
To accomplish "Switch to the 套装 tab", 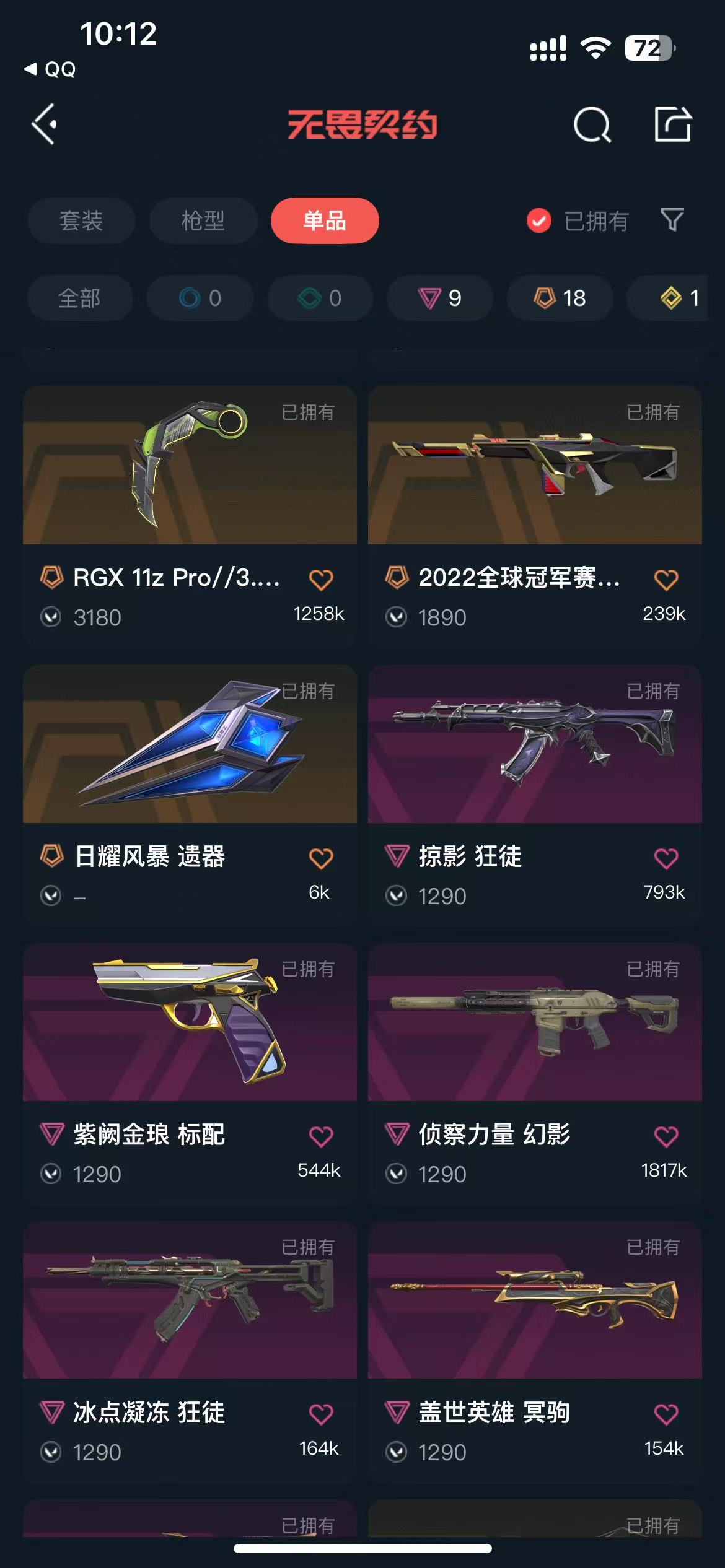I will pyautogui.click(x=81, y=220).
